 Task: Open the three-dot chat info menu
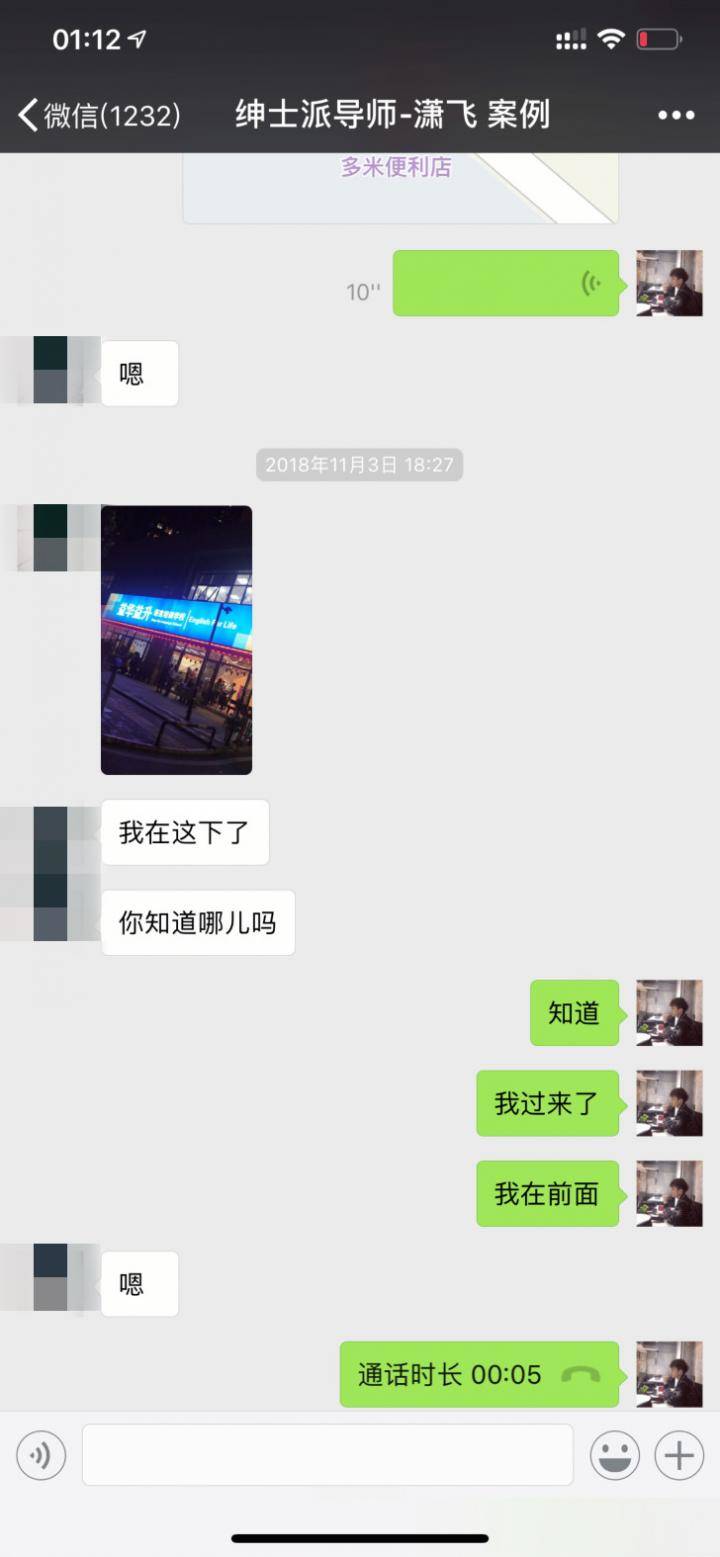[676, 115]
